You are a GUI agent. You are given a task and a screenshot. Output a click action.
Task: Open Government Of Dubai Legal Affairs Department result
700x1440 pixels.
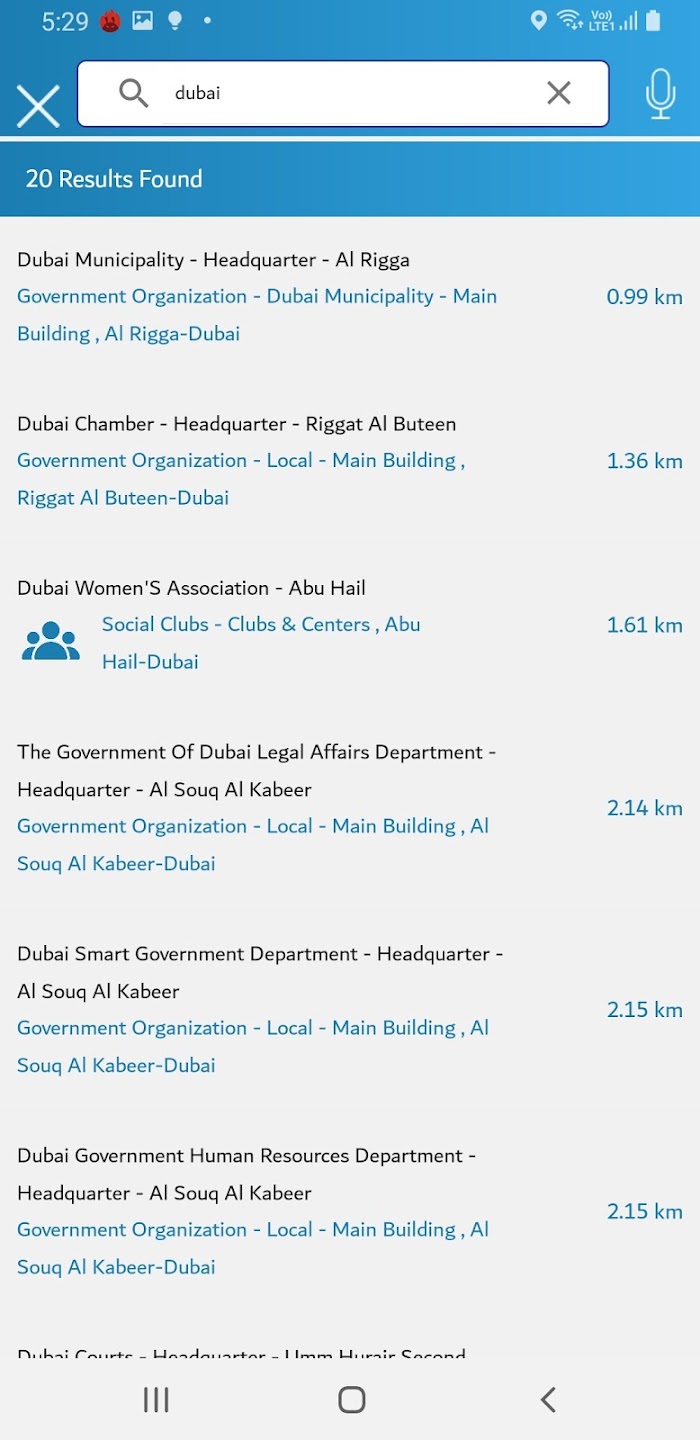click(x=350, y=808)
